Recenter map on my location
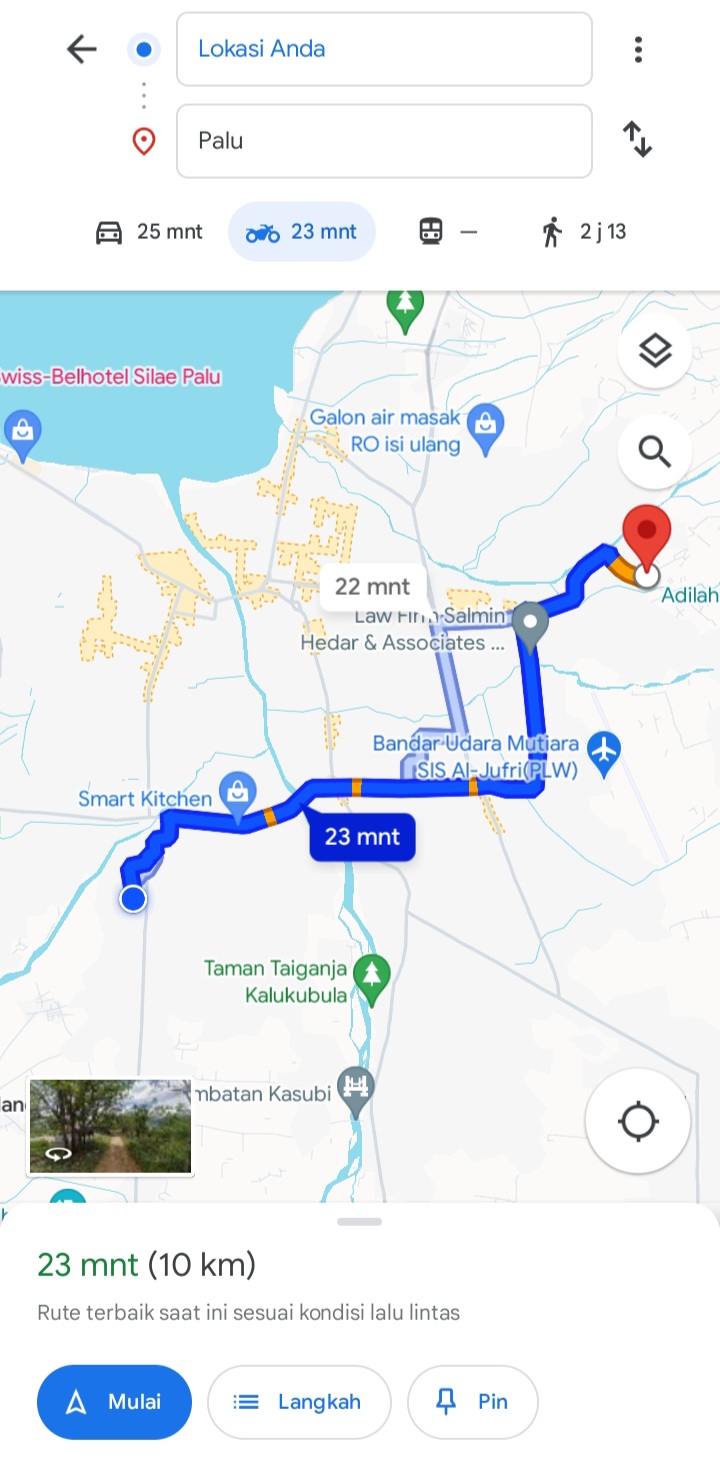 click(638, 1121)
